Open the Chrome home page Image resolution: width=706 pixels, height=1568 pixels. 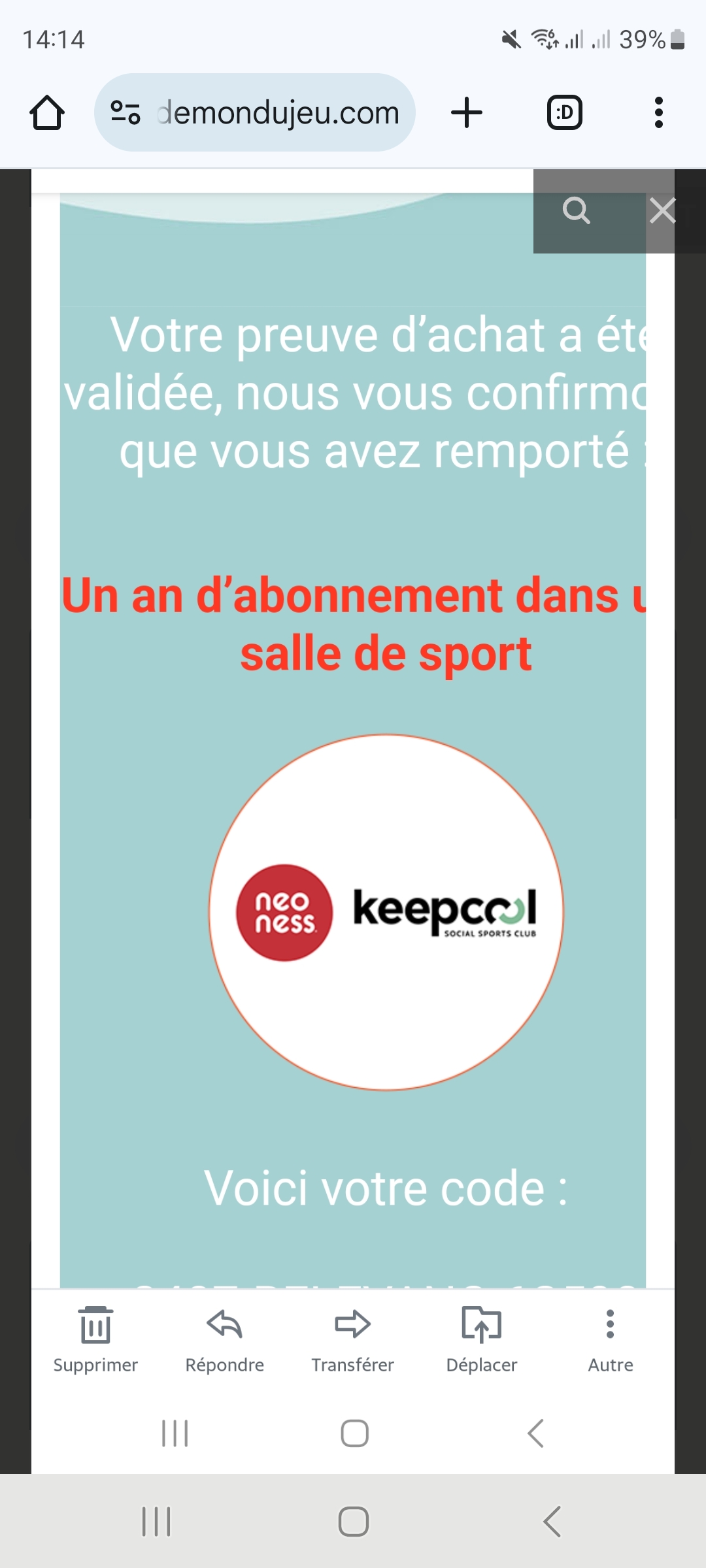coord(47,113)
